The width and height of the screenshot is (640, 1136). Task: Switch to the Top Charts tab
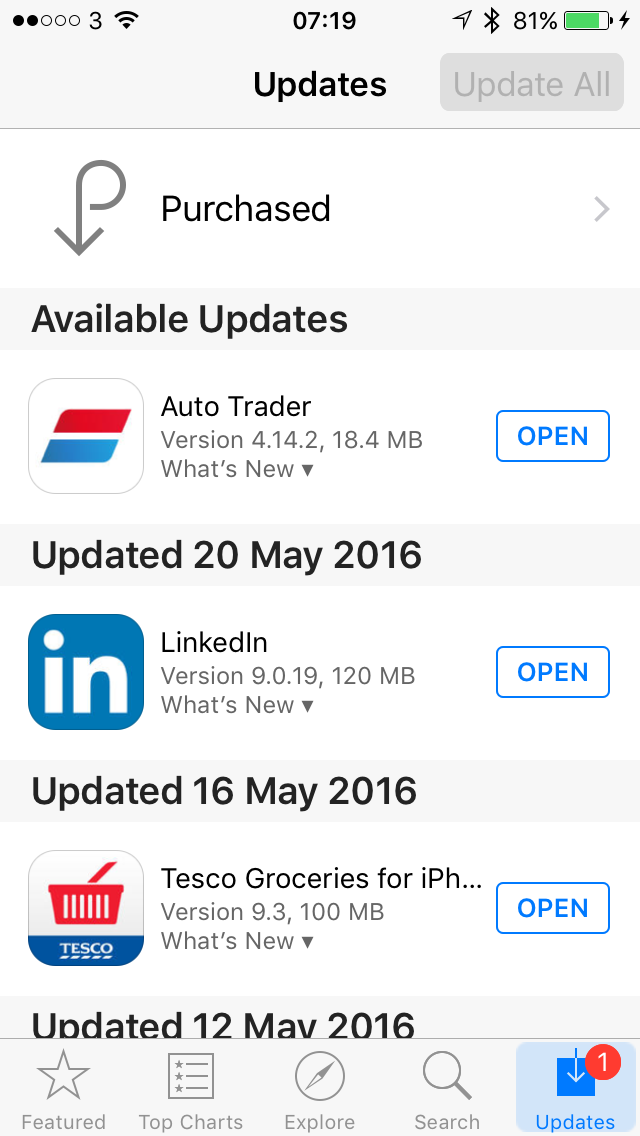point(191,1089)
